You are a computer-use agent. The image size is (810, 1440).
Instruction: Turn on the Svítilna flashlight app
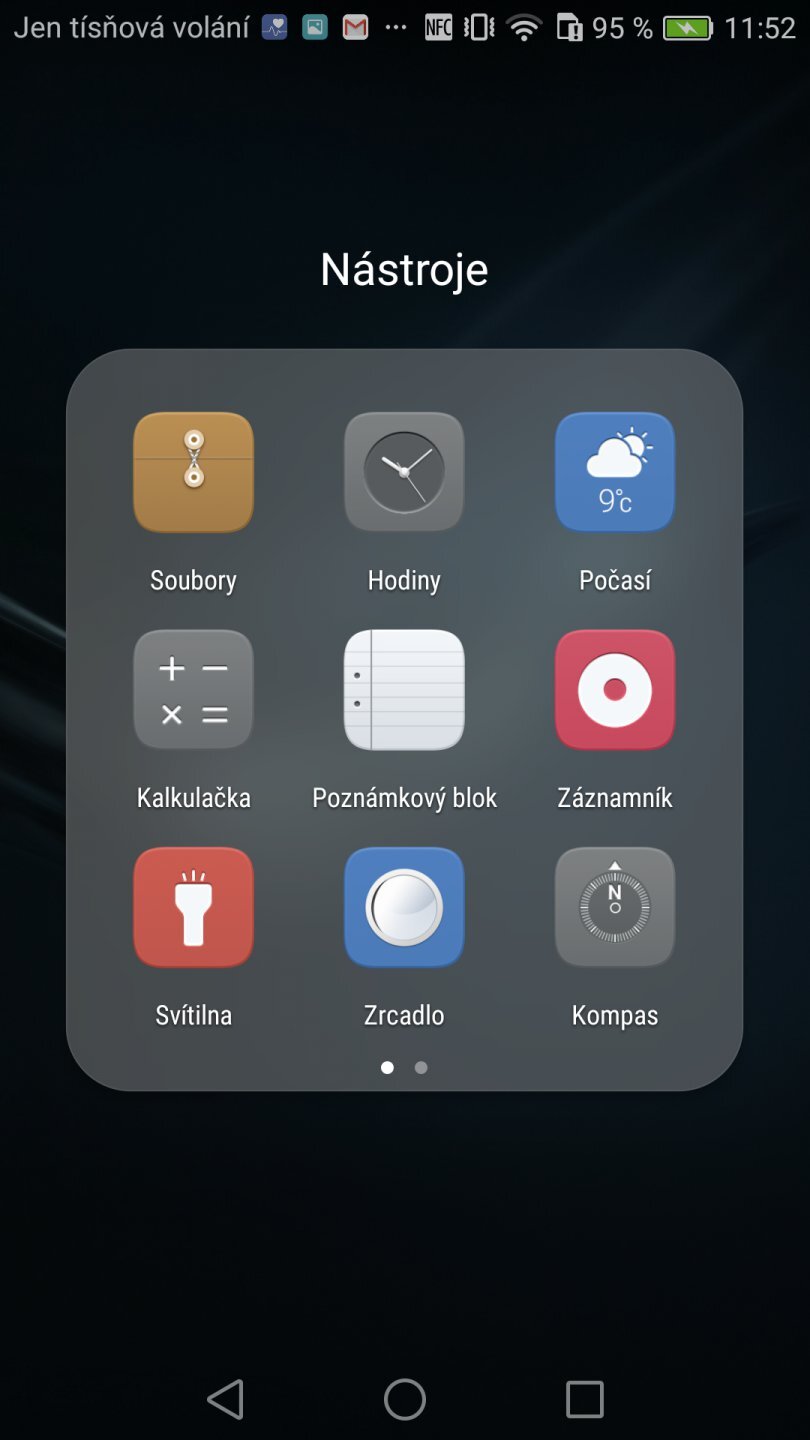pos(193,907)
